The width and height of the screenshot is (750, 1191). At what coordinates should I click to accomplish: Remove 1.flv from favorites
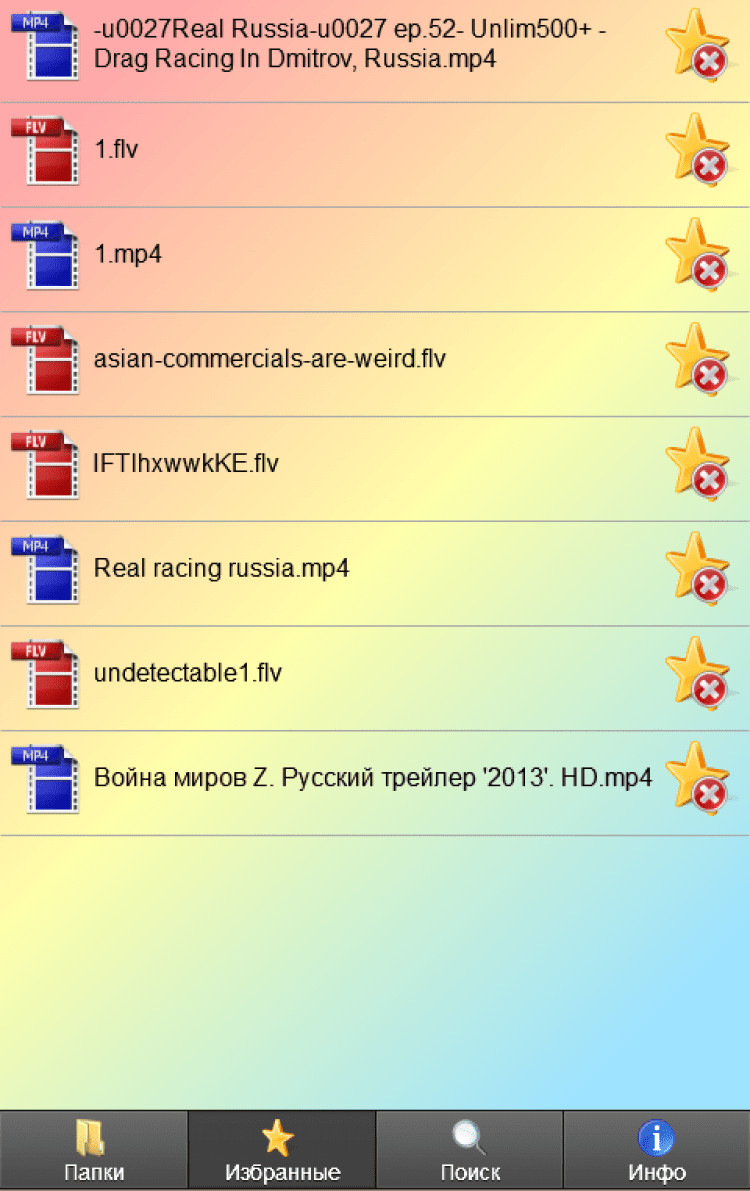point(697,150)
